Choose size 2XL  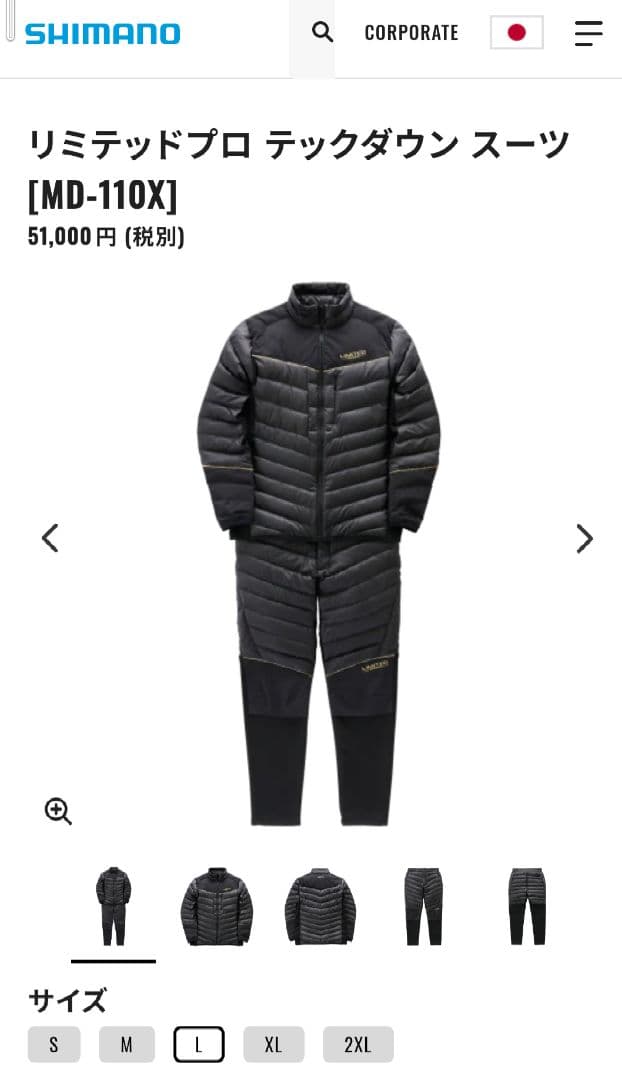click(x=357, y=1044)
